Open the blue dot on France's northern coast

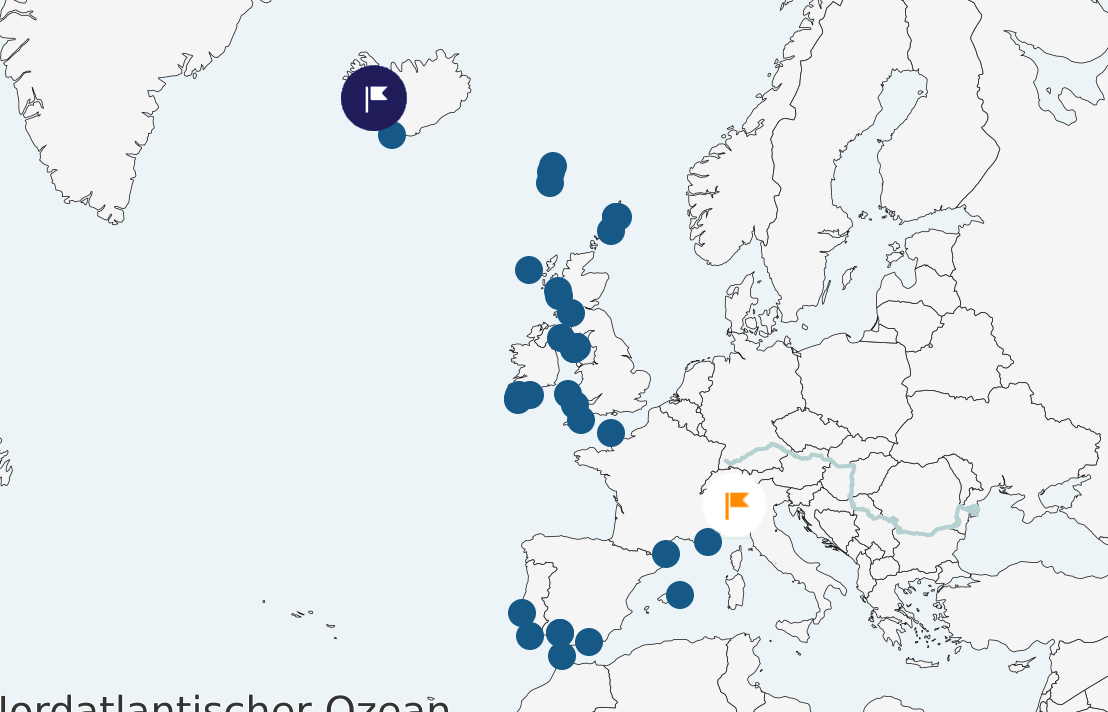tap(611, 433)
